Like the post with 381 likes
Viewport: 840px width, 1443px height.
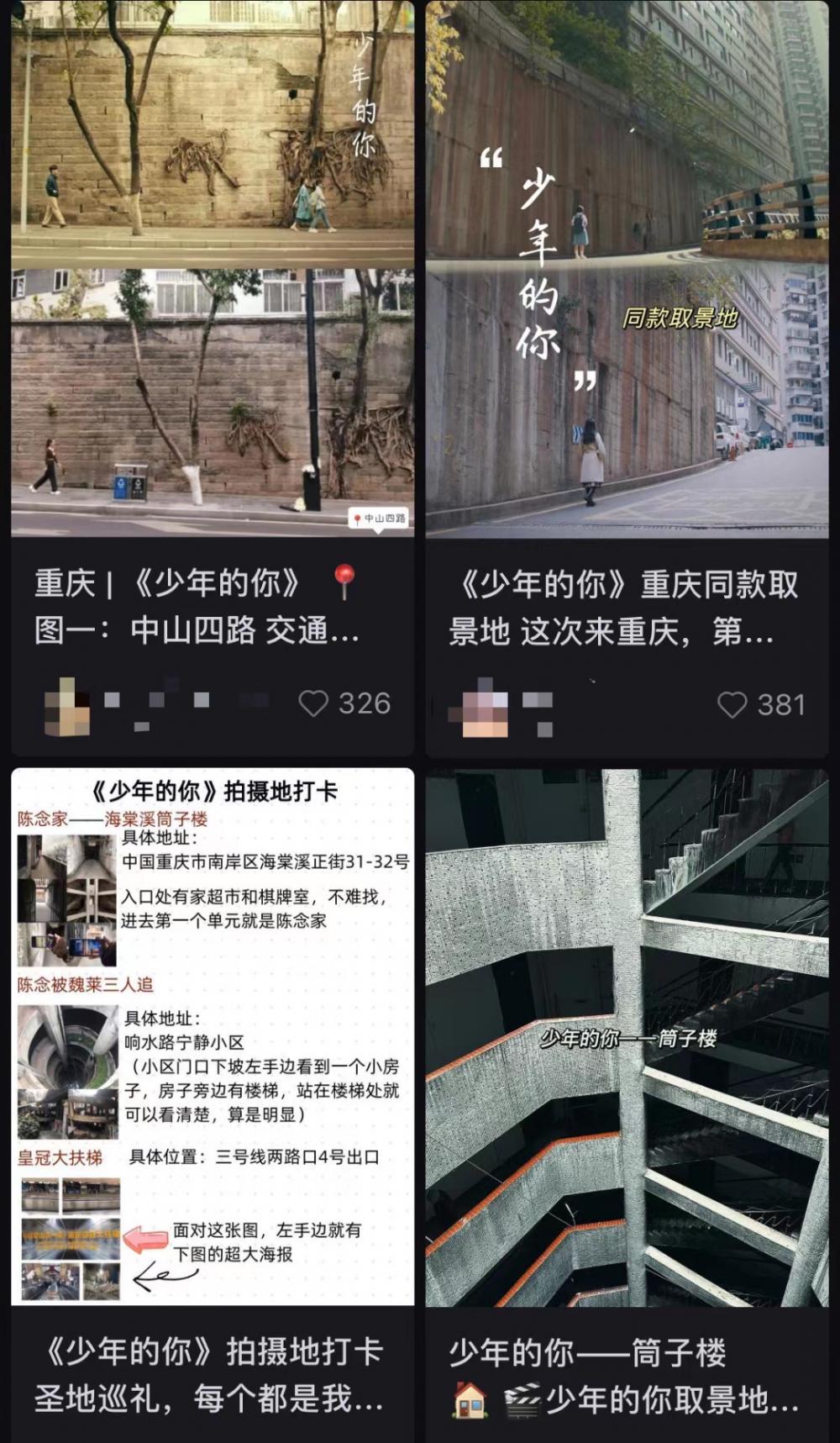pos(732,705)
